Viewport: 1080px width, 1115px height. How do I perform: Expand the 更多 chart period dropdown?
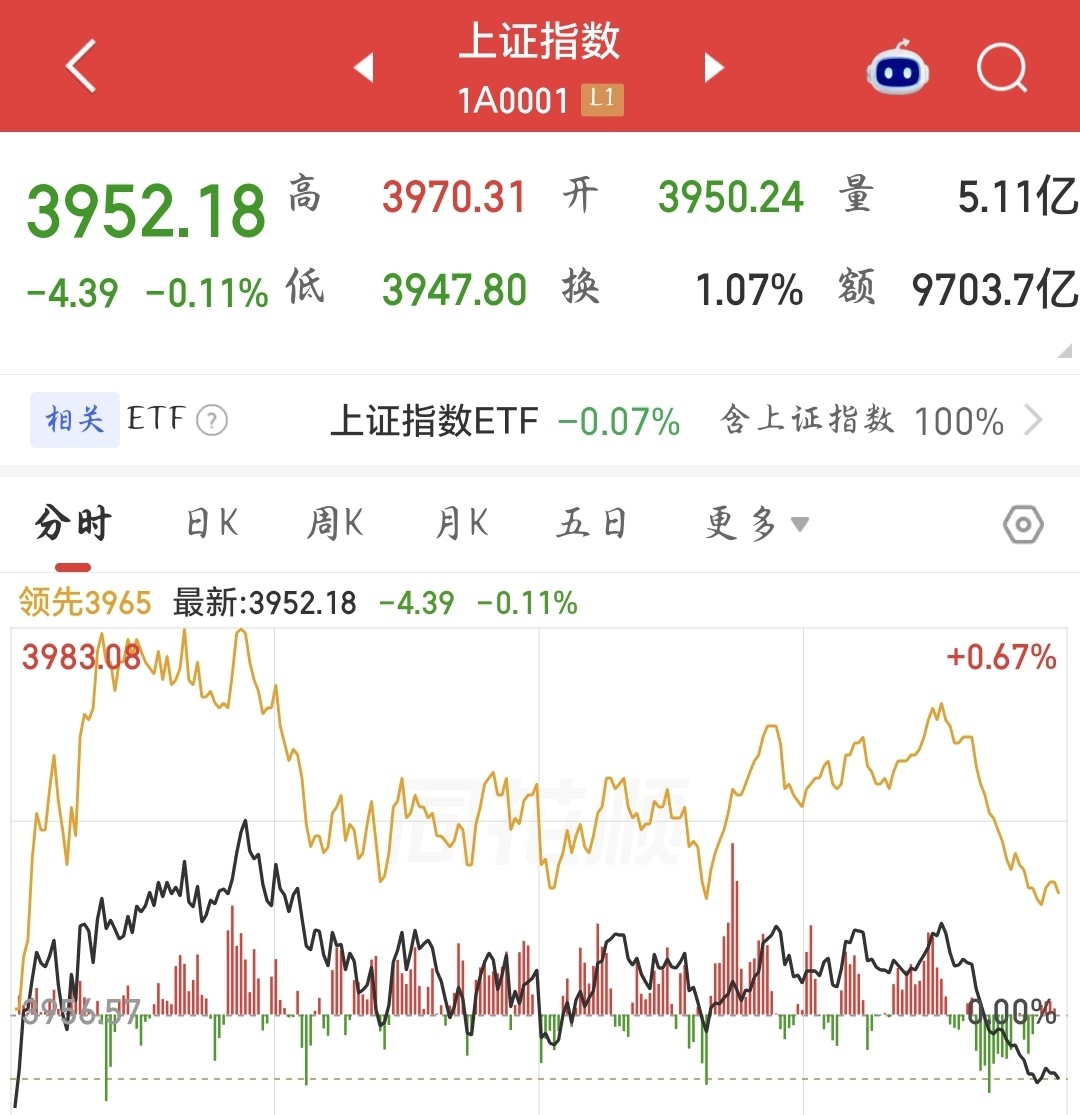point(757,524)
